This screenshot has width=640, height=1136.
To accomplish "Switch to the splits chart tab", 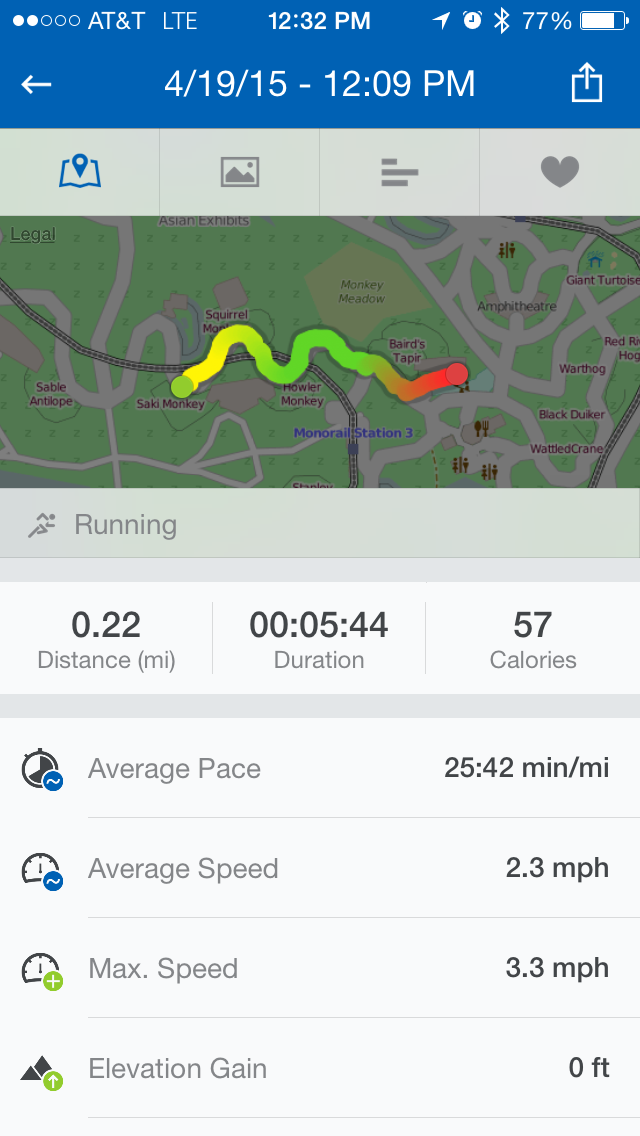I will pyautogui.click(x=400, y=172).
